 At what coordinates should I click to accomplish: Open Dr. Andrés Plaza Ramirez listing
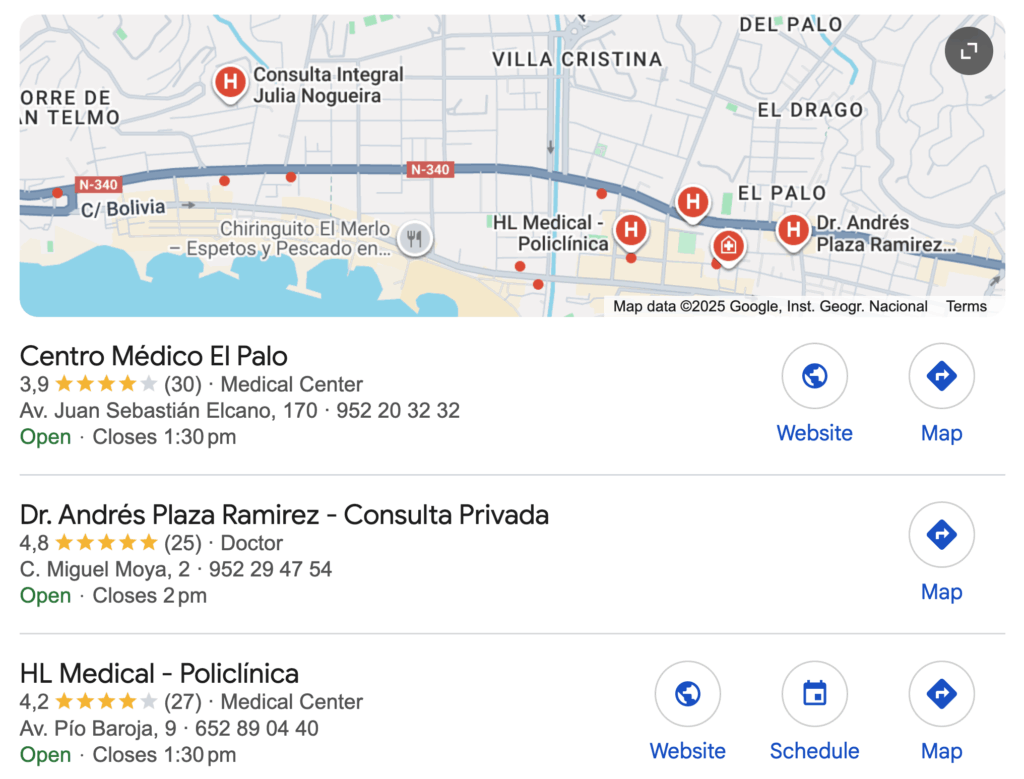[x=284, y=515]
